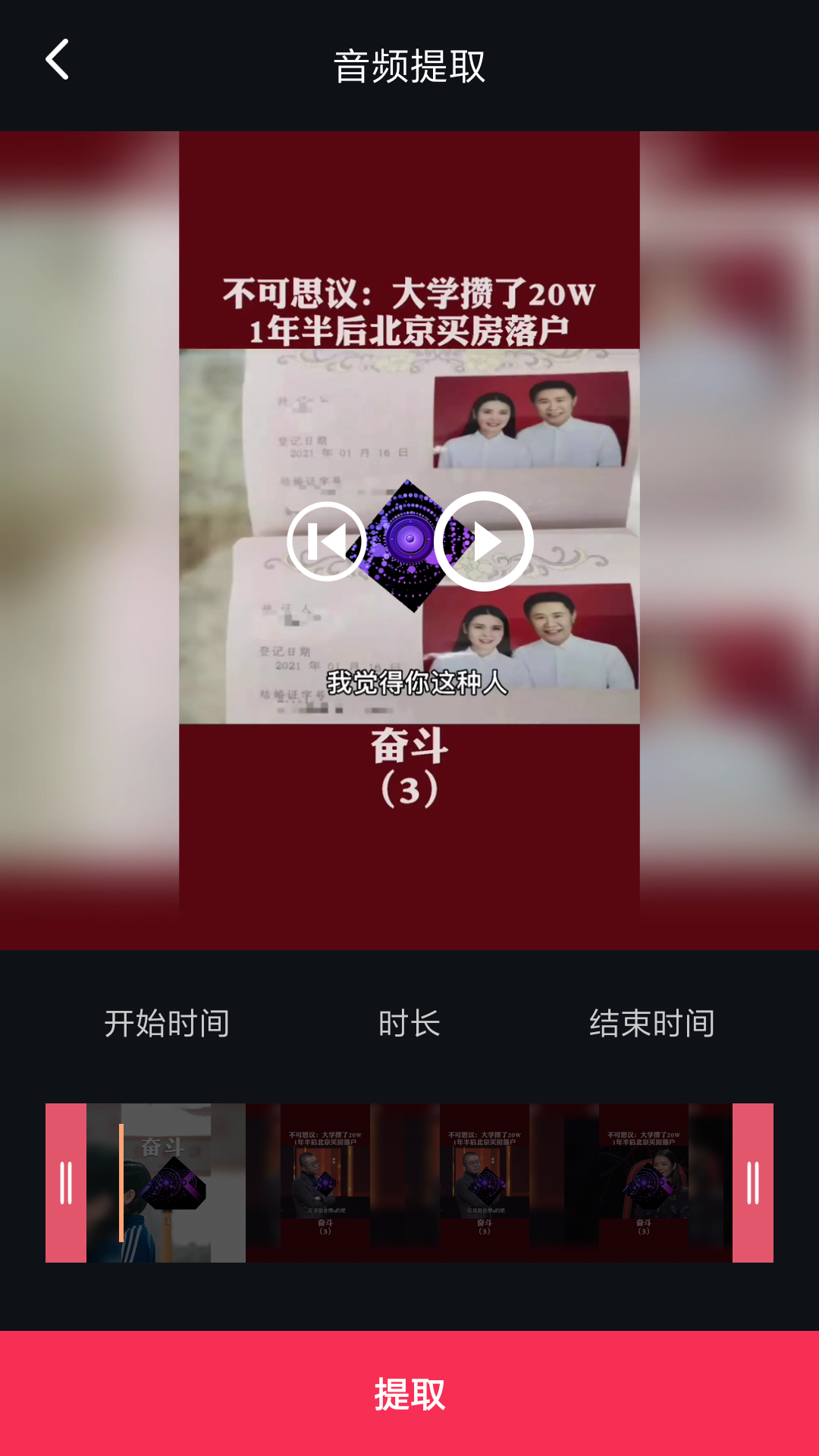Screen dimensions: 819x1456
Task: Go back from the 音频提取 screen
Action: coord(58,61)
